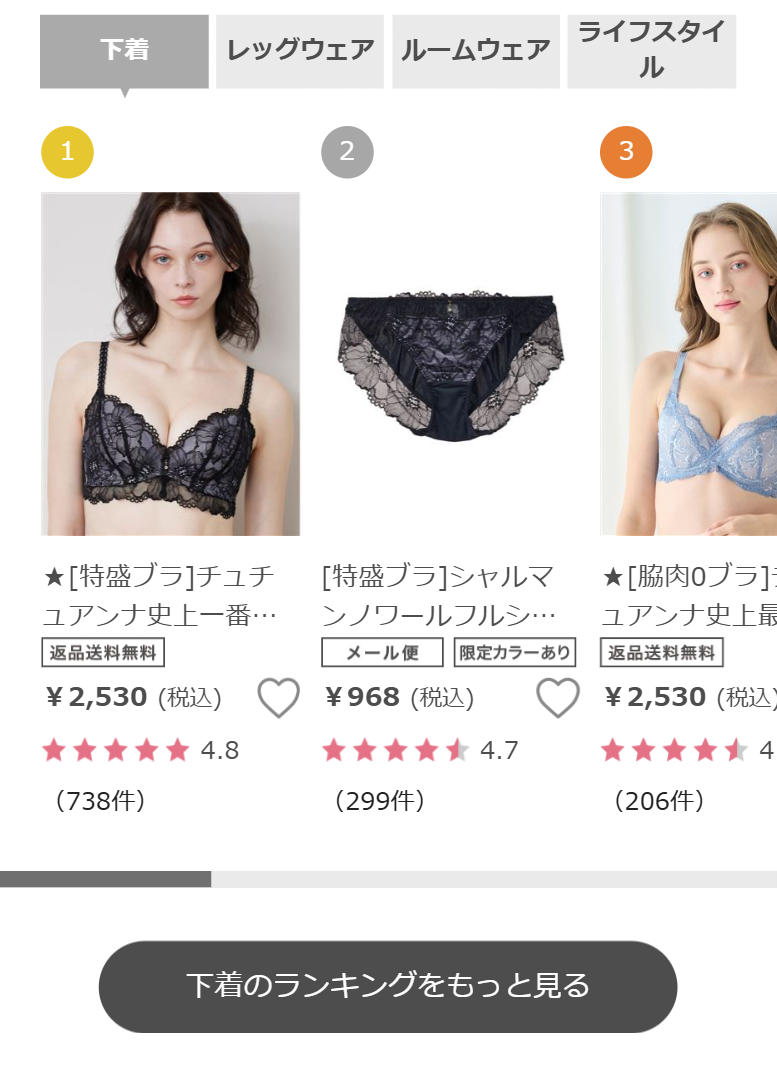Tap 下着のランキングをもっと見る button

388,986
